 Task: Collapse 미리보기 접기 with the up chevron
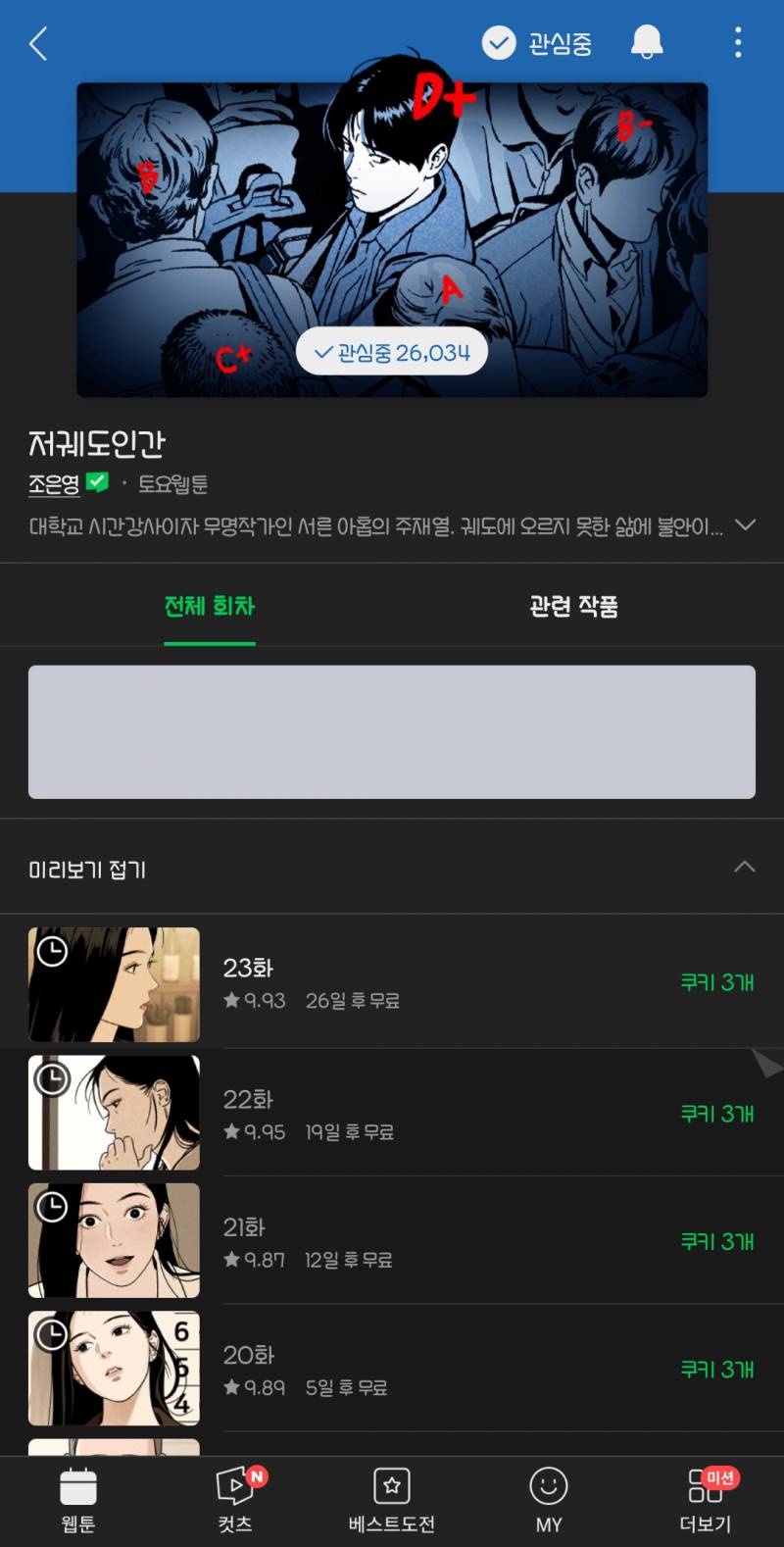click(x=745, y=868)
